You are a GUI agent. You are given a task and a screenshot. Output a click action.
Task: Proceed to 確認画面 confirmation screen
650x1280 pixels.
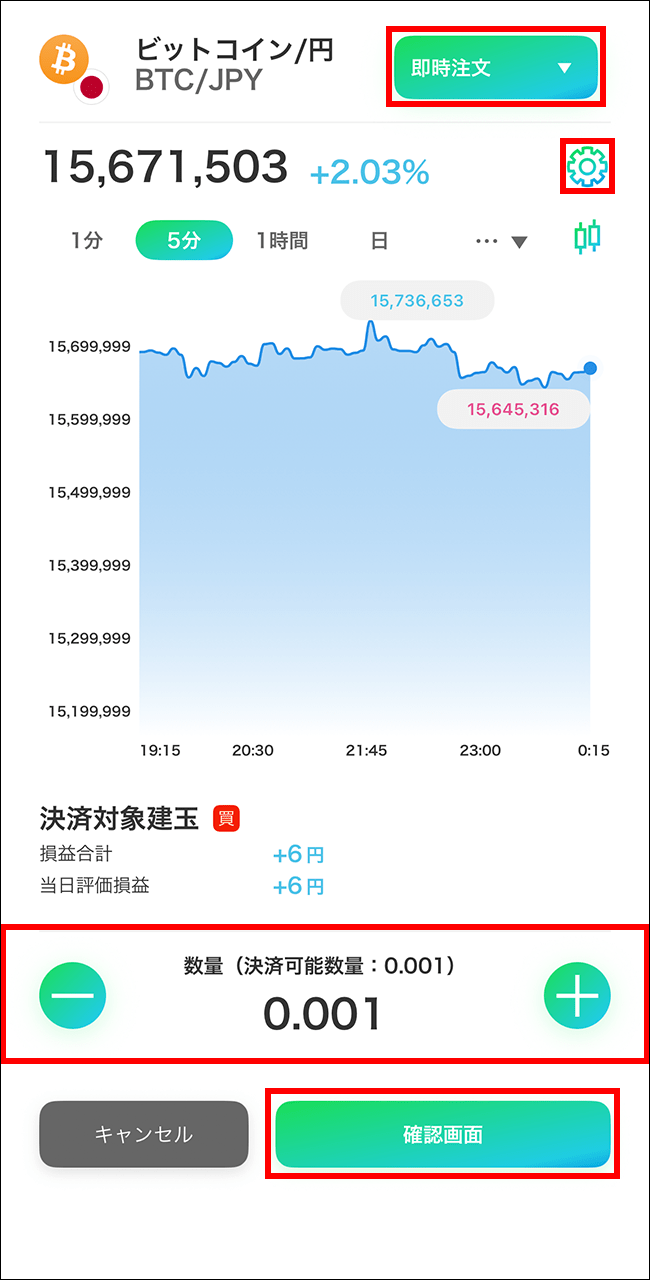pyautogui.click(x=442, y=1134)
